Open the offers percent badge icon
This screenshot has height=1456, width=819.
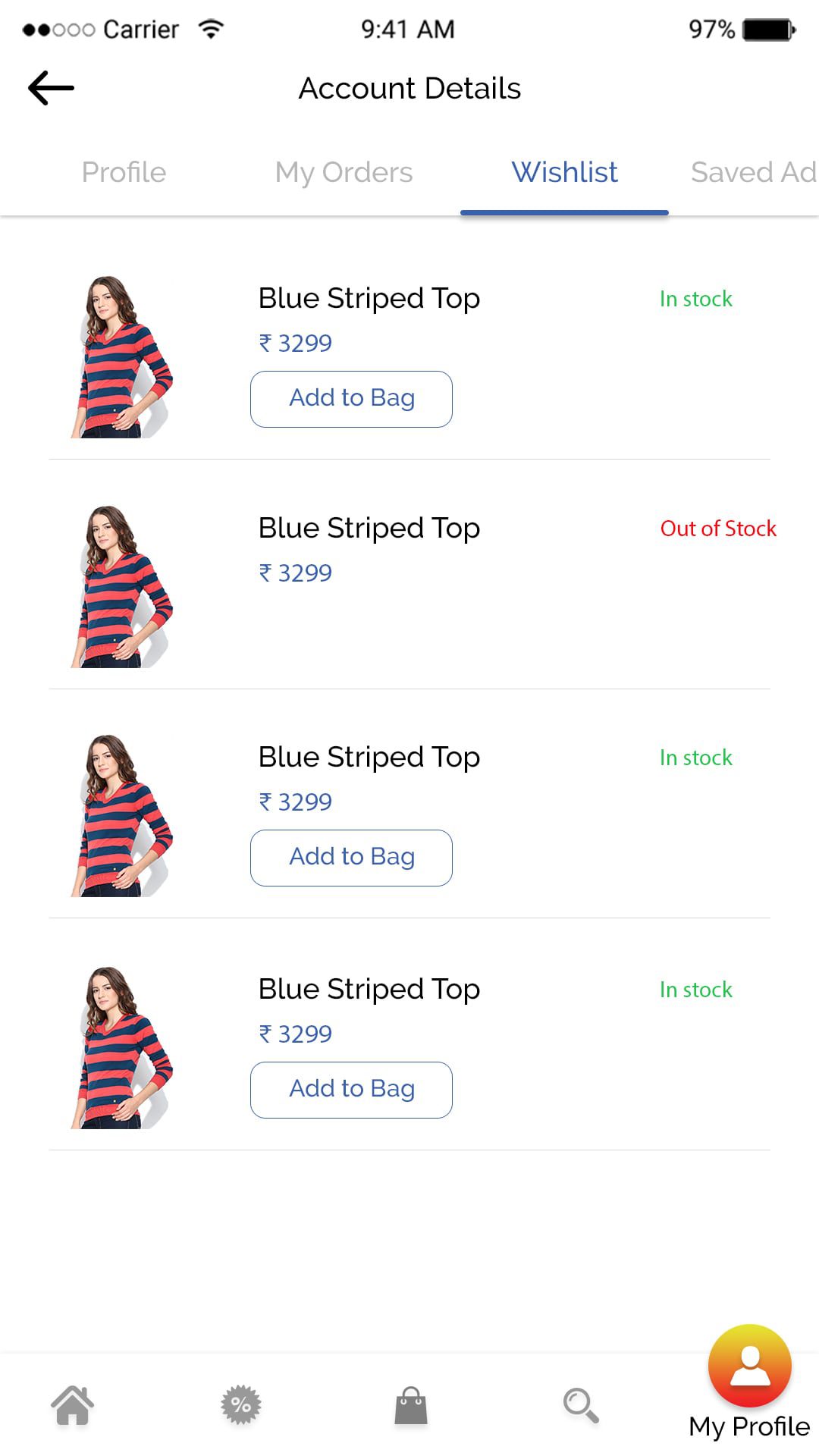[x=241, y=1405]
